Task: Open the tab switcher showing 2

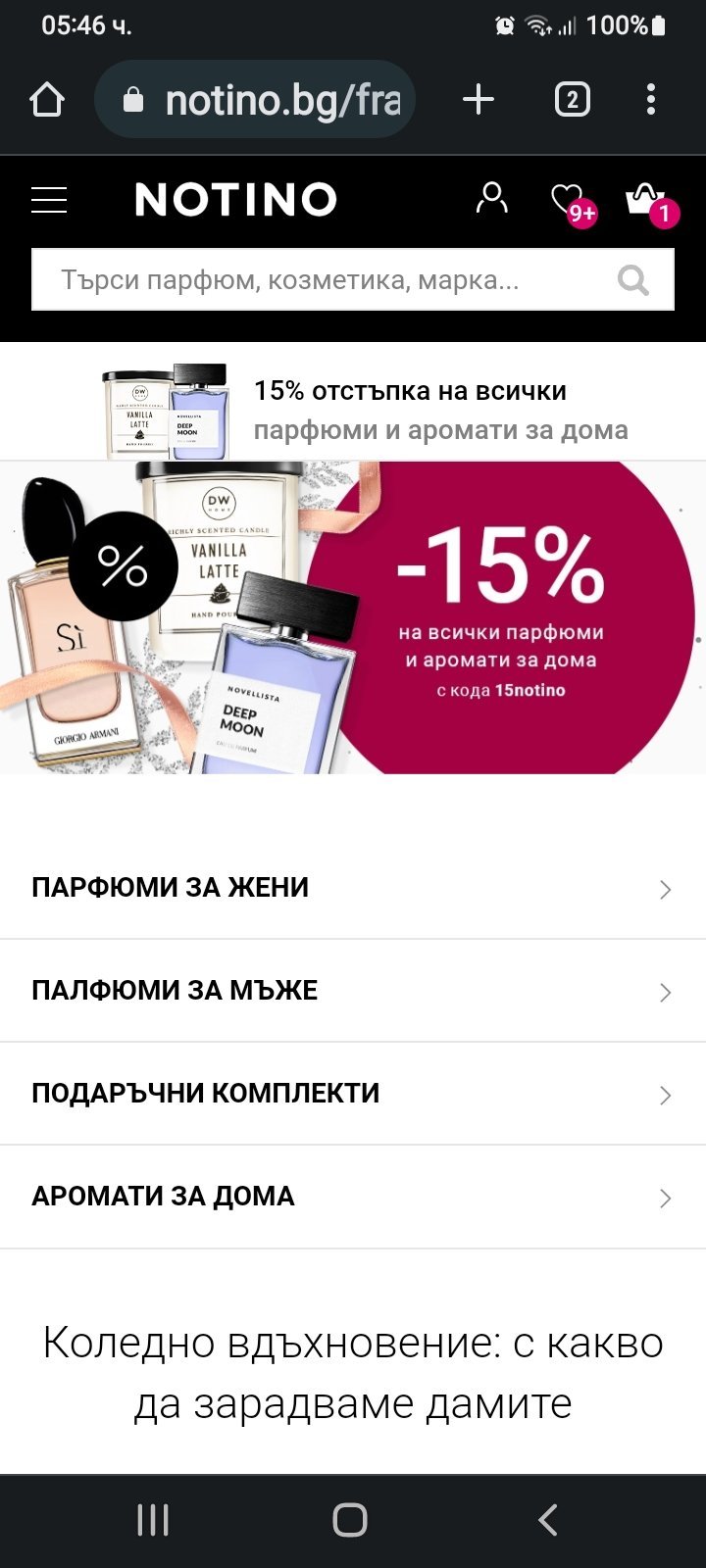Action: click(573, 99)
